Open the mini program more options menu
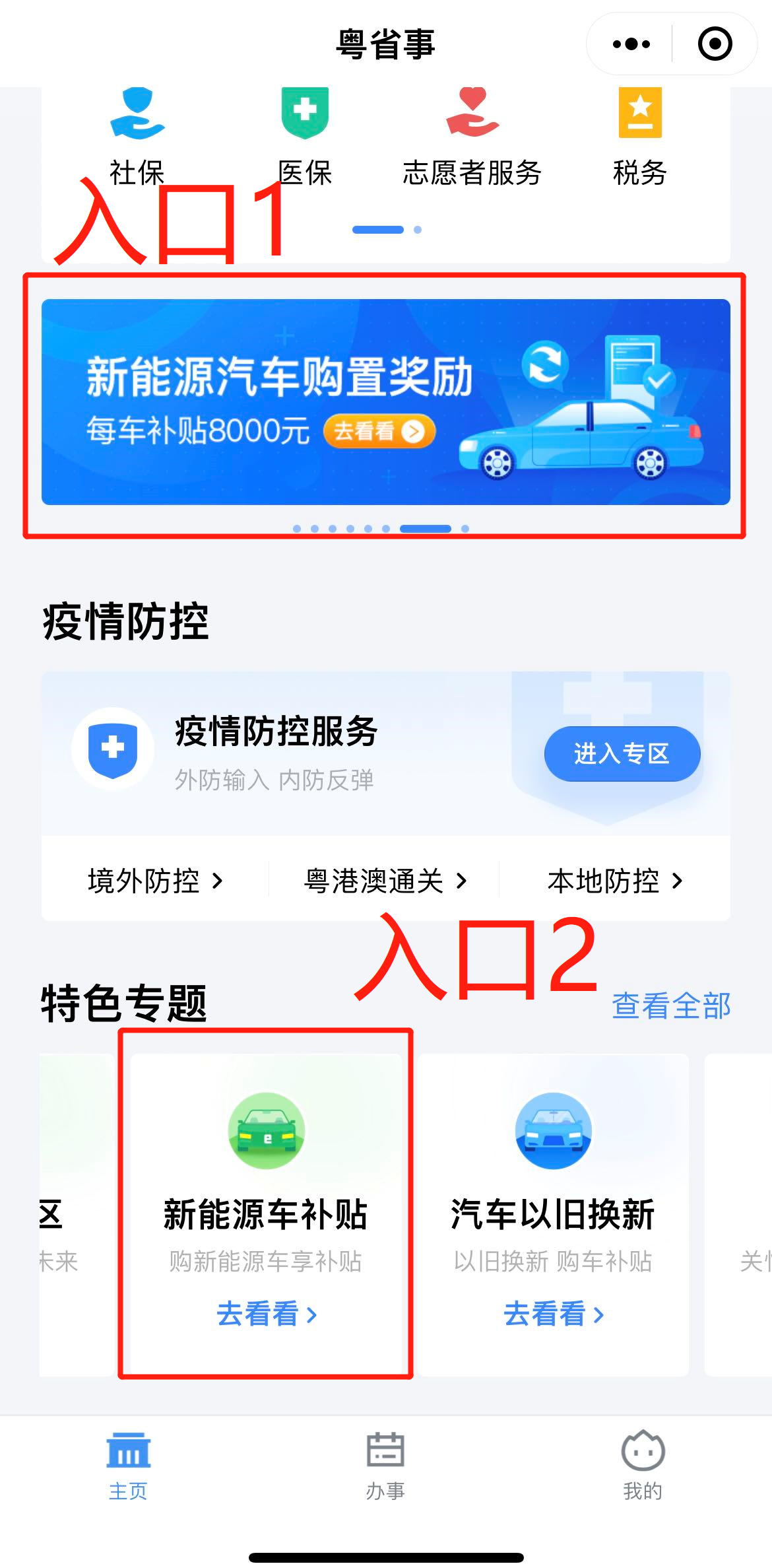The width and height of the screenshot is (772, 1568). (x=631, y=44)
